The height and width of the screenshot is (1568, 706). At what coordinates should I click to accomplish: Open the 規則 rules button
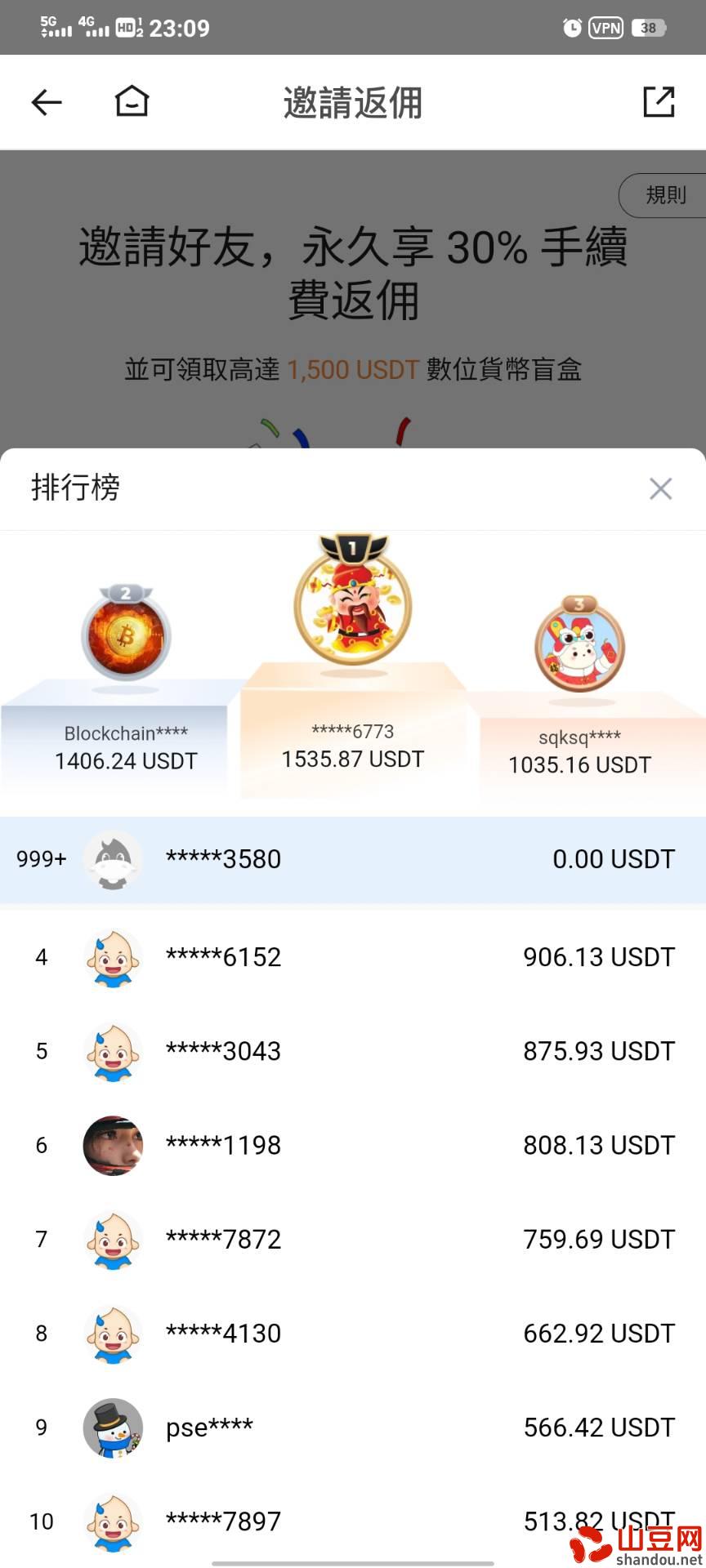coord(663,195)
